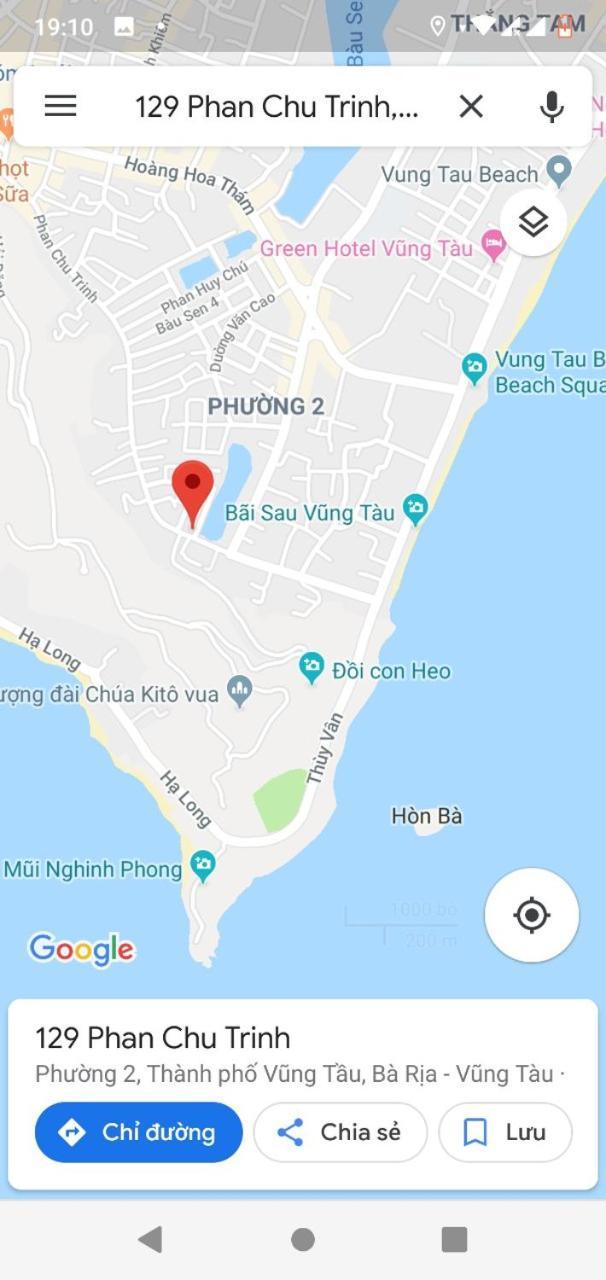Center map on my location

(531, 915)
